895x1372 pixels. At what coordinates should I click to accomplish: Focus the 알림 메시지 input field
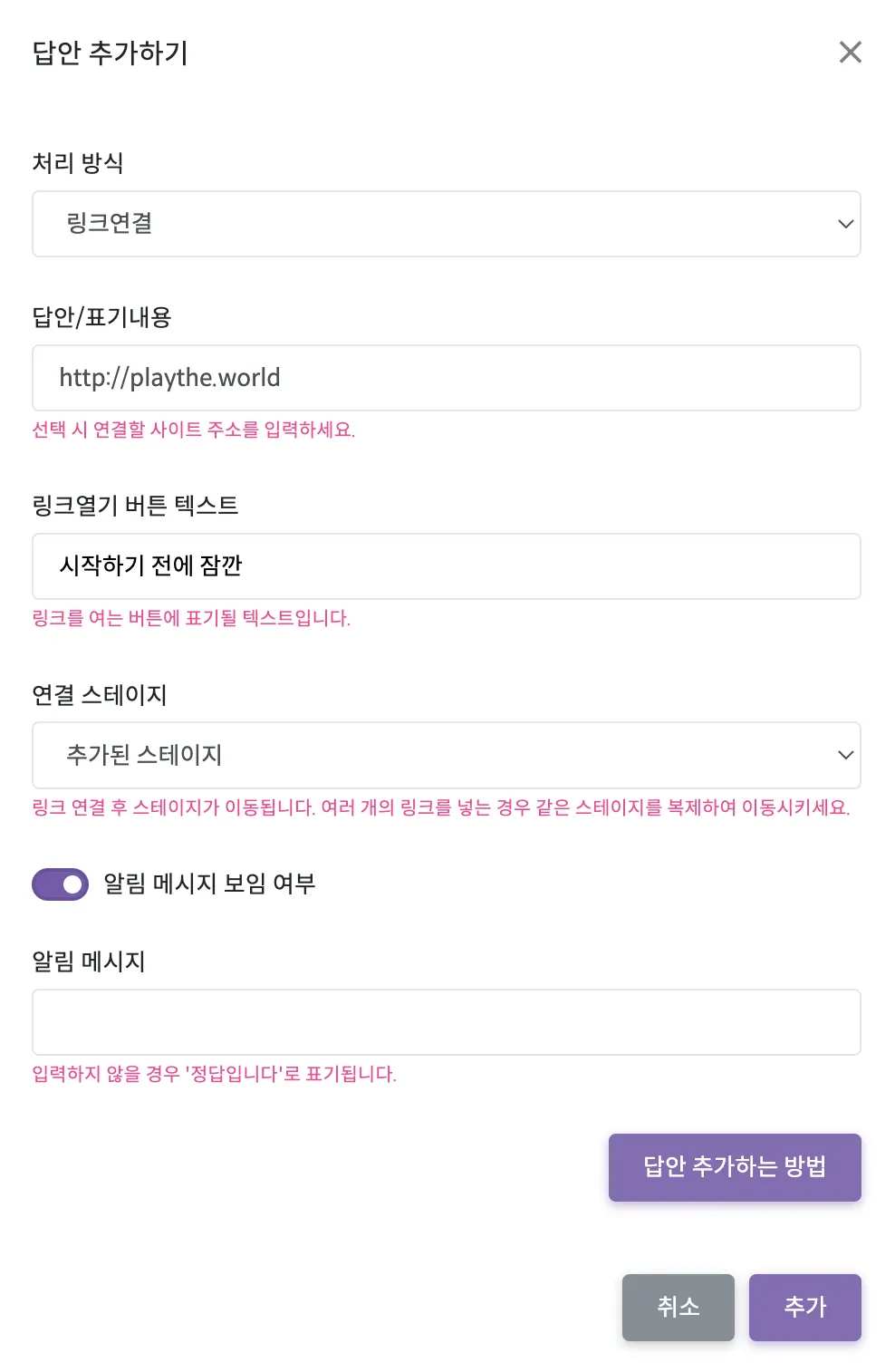click(446, 1022)
